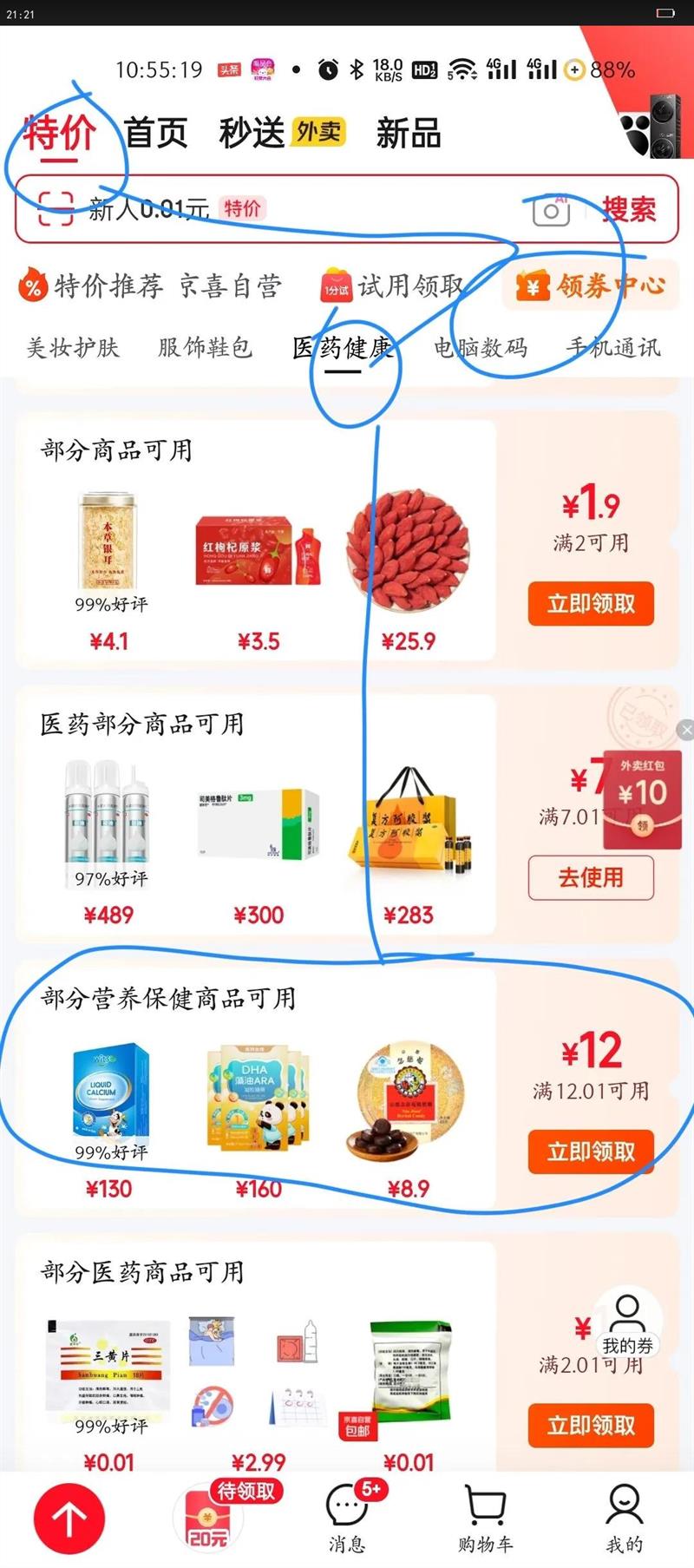
Task: Select the 电脑数码 category
Action: coord(481,347)
